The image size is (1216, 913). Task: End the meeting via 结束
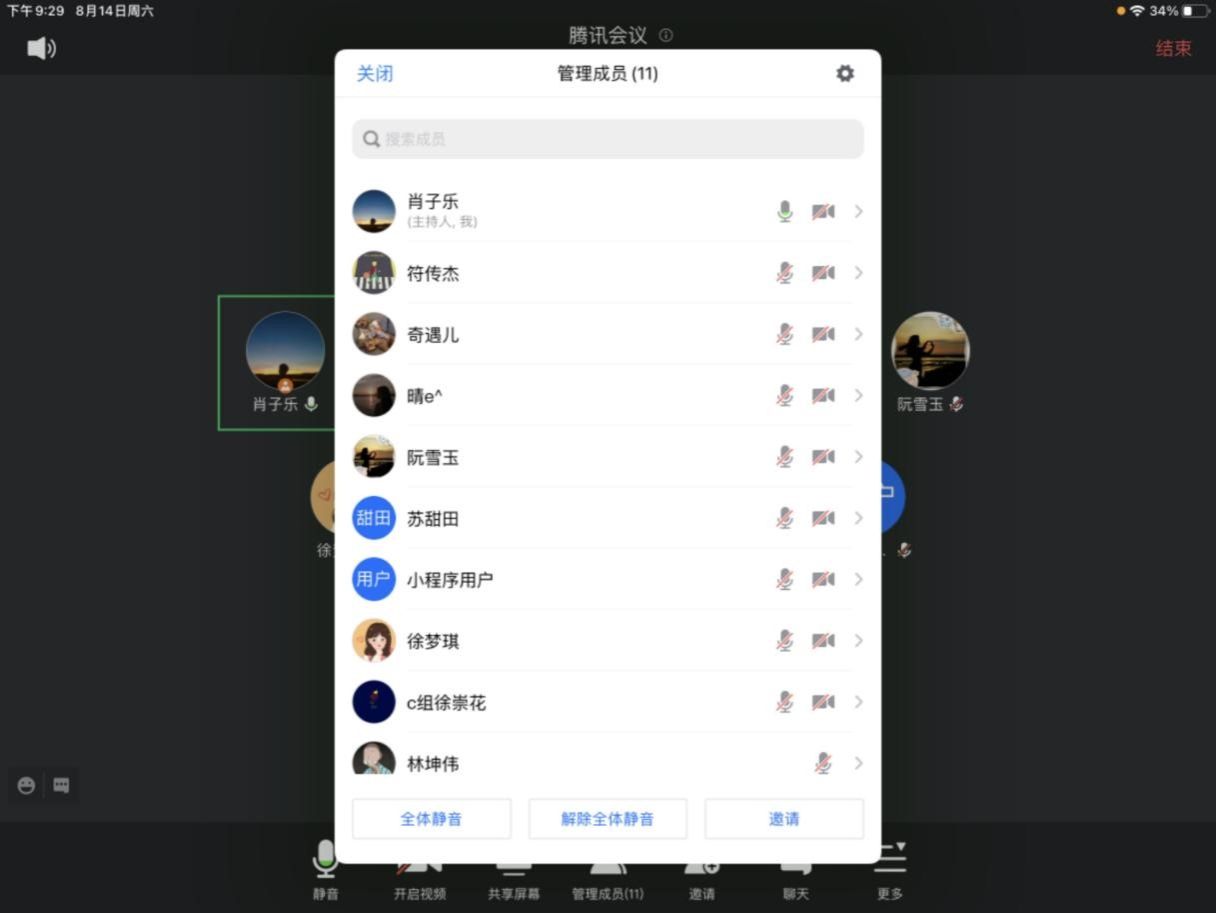pyautogui.click(x=1173, y=48)
